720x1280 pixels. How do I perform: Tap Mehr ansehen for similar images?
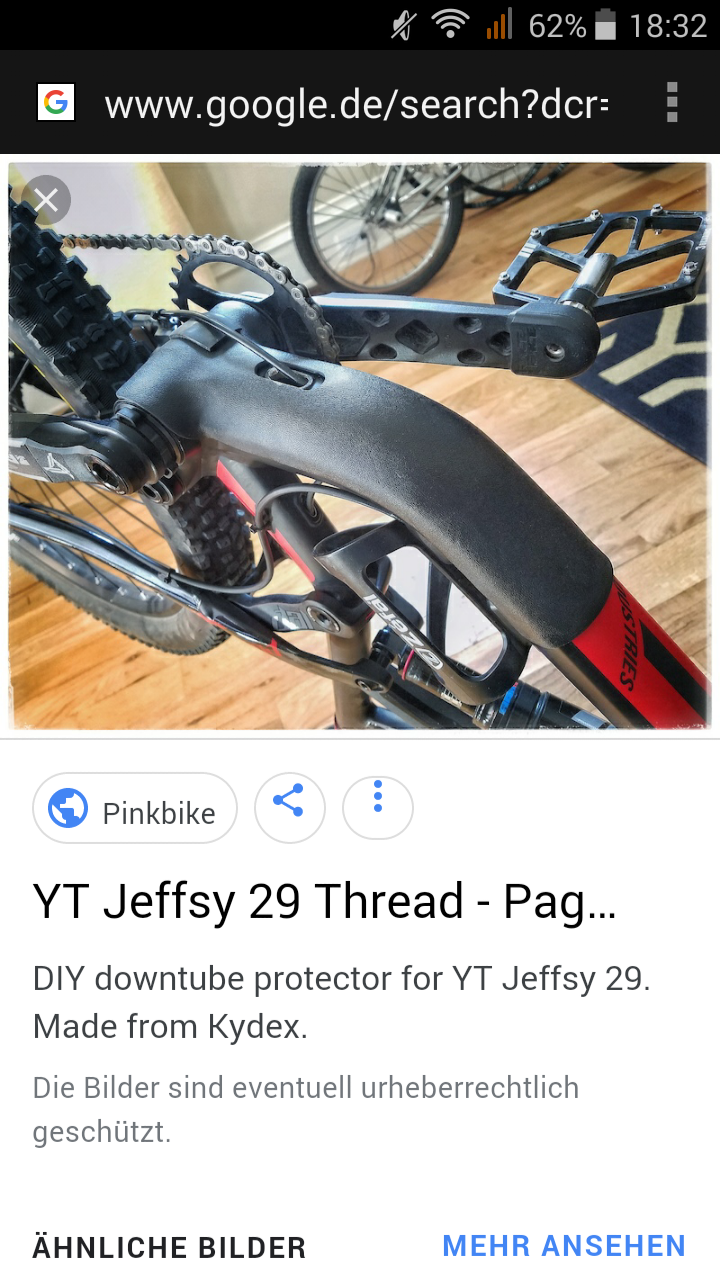[x=564, y=1246]
